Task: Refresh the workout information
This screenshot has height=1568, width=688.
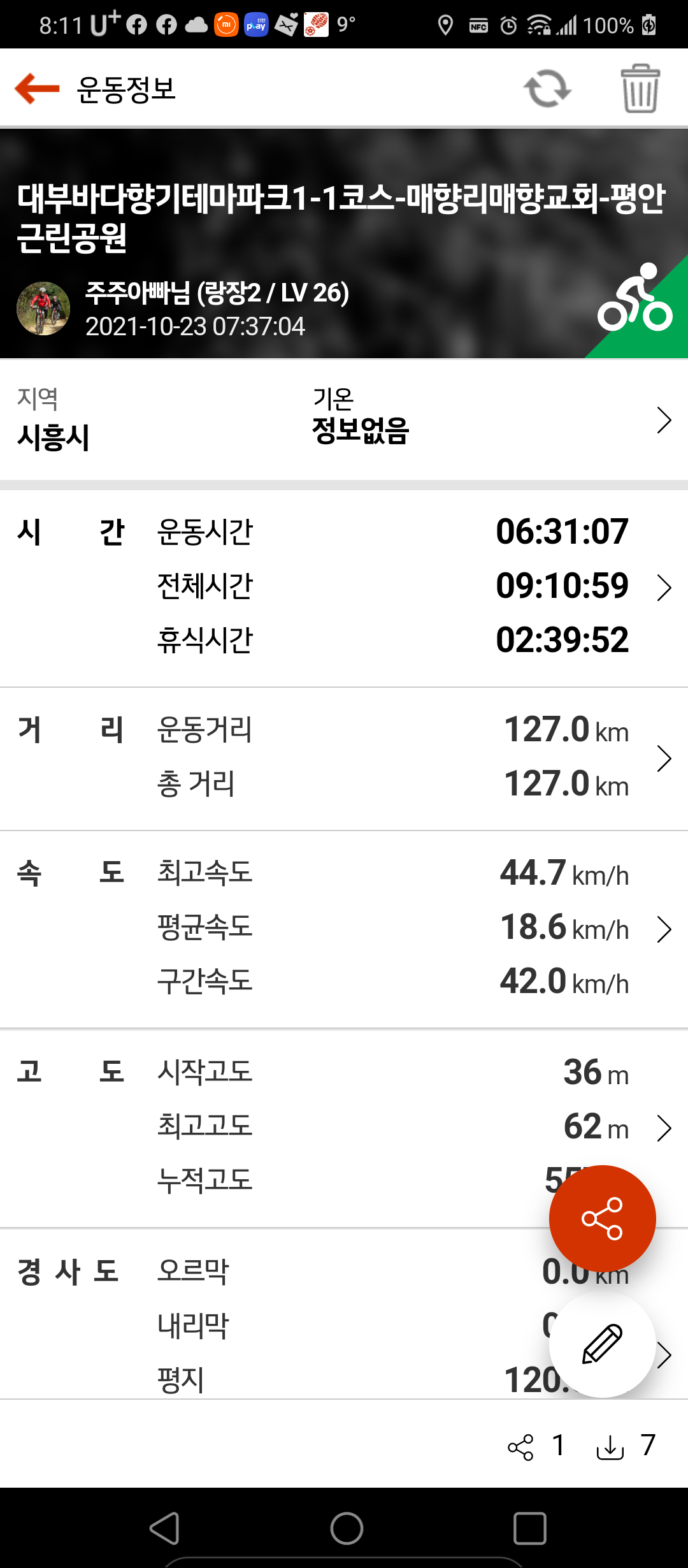Action: 547,89
